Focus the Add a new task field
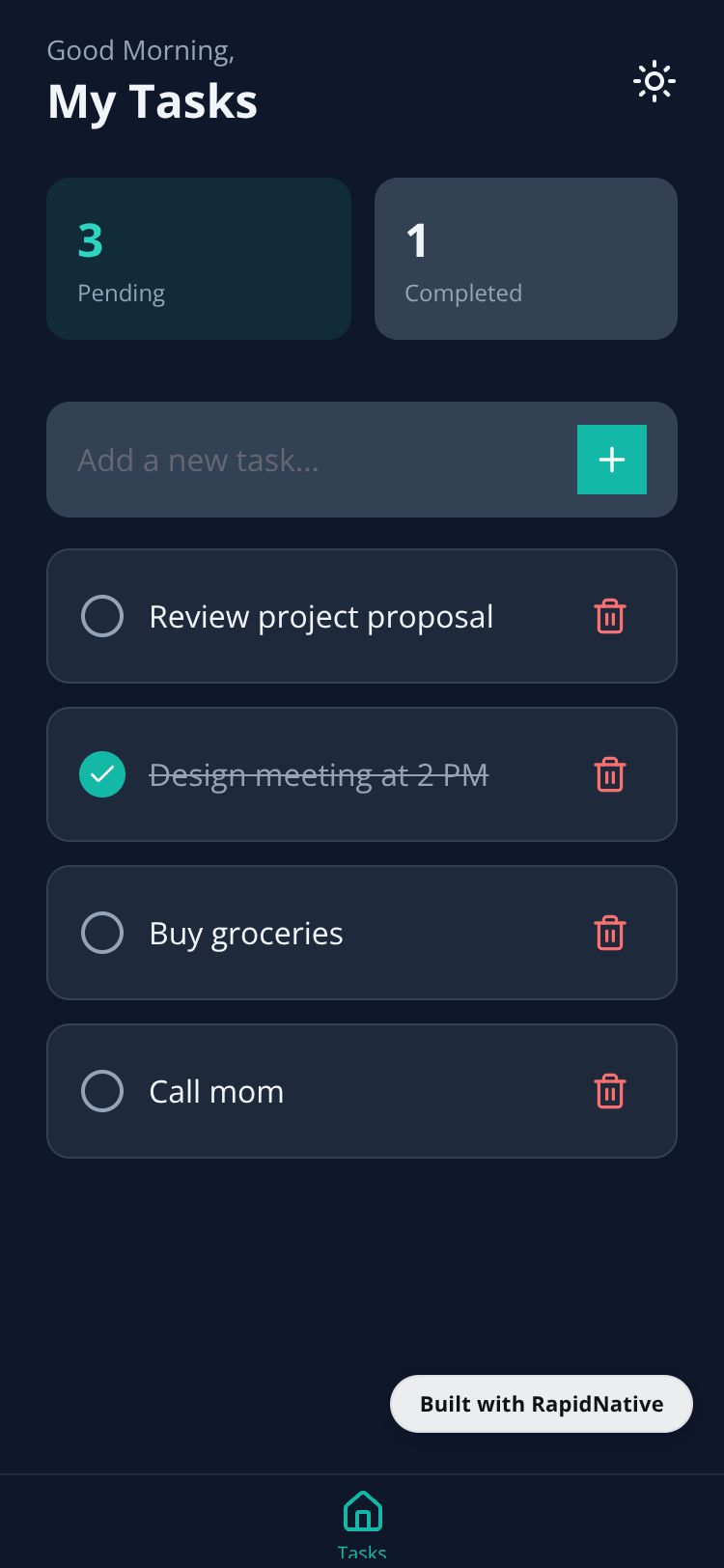The image size is (724, 1568). pos(309,460)
